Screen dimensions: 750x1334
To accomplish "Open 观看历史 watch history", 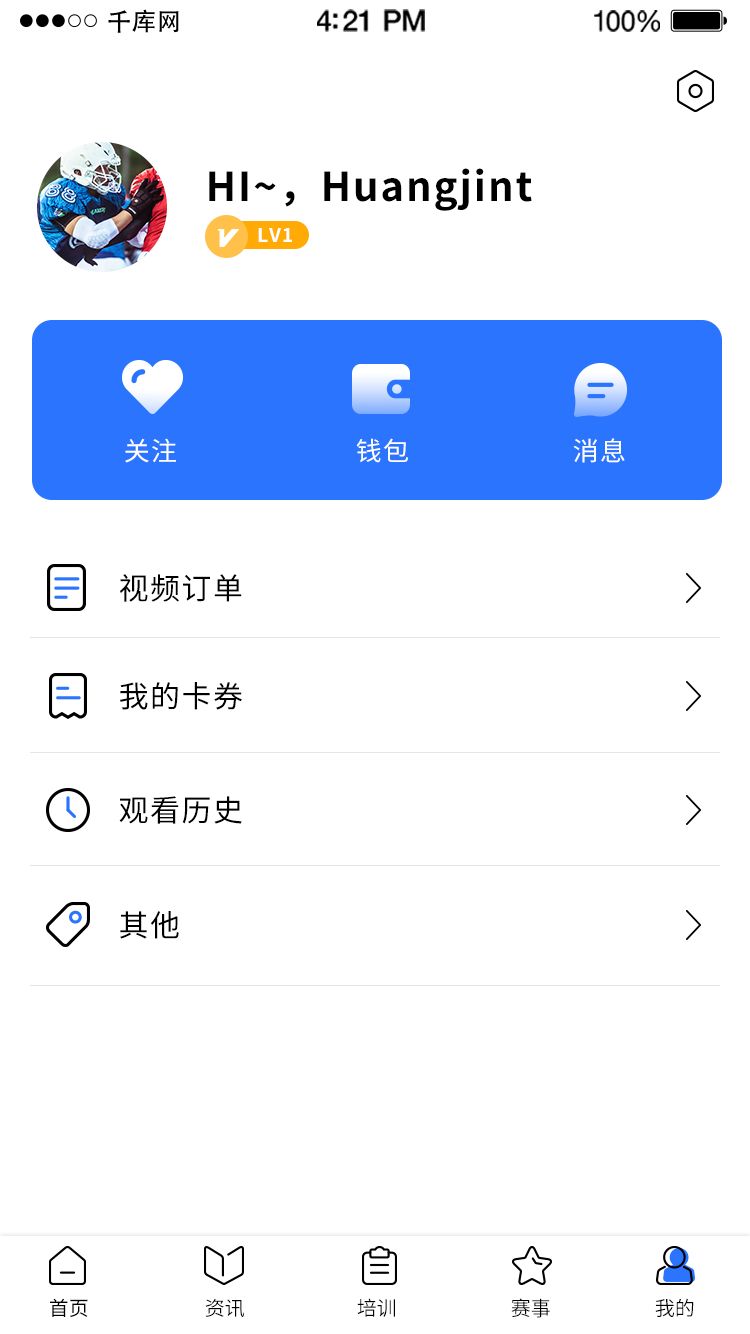I will pyautogui.click(x=375, y=810).
